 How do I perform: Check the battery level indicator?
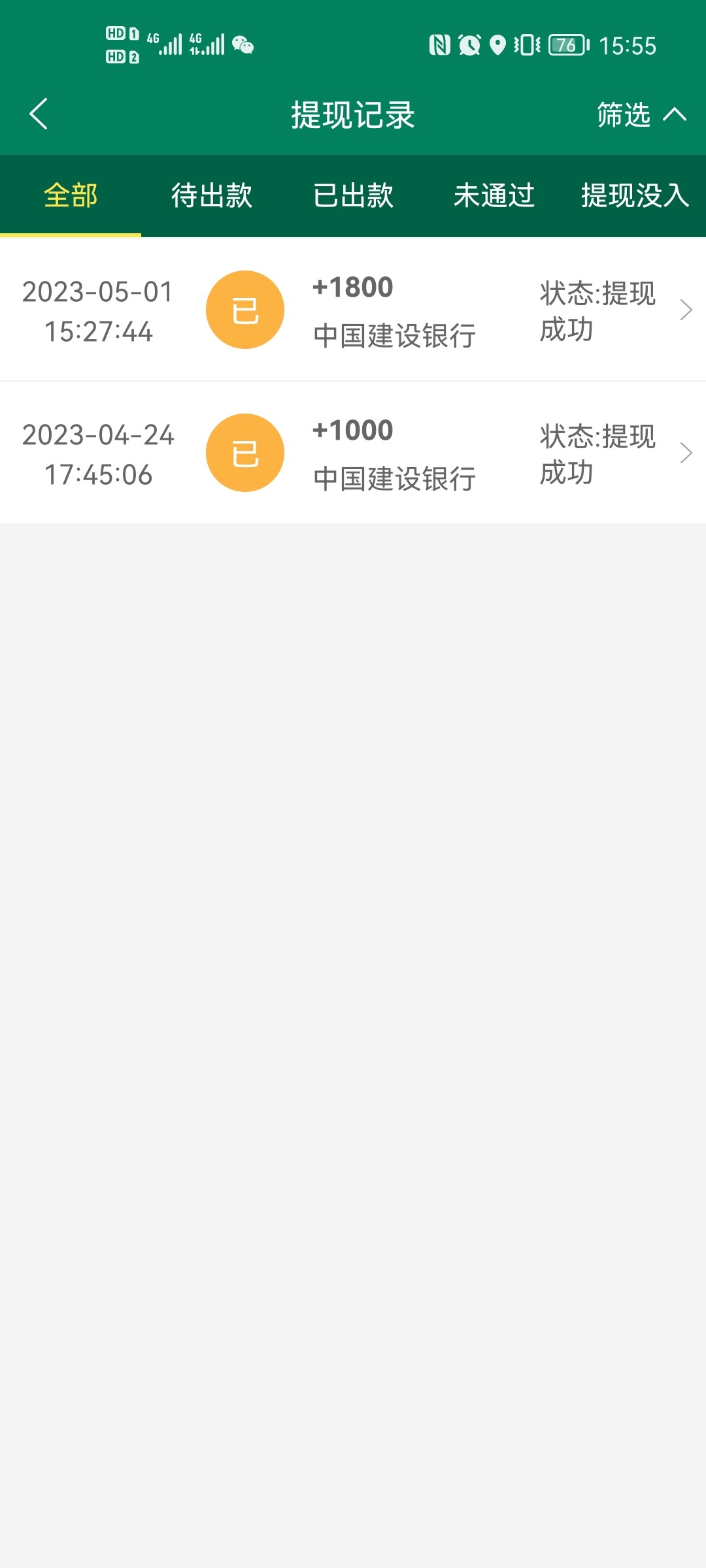point(565,46)
